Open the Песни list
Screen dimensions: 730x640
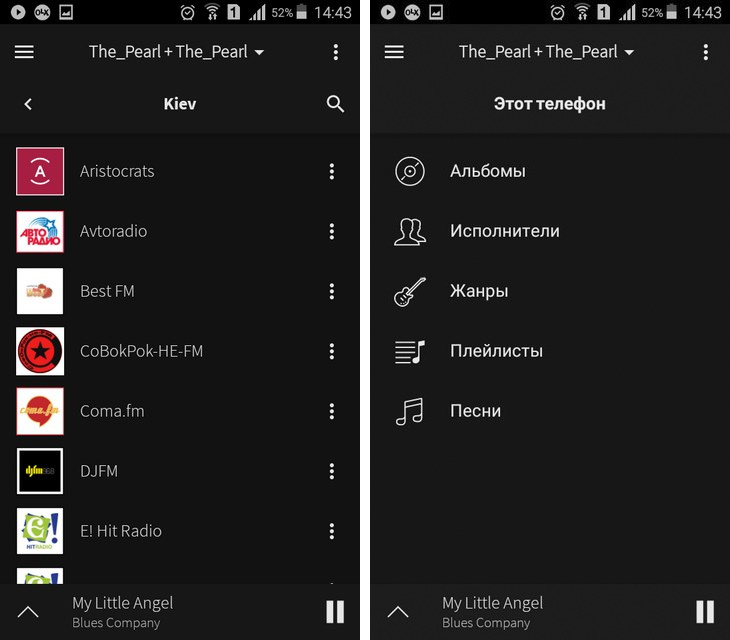(475, 411)
